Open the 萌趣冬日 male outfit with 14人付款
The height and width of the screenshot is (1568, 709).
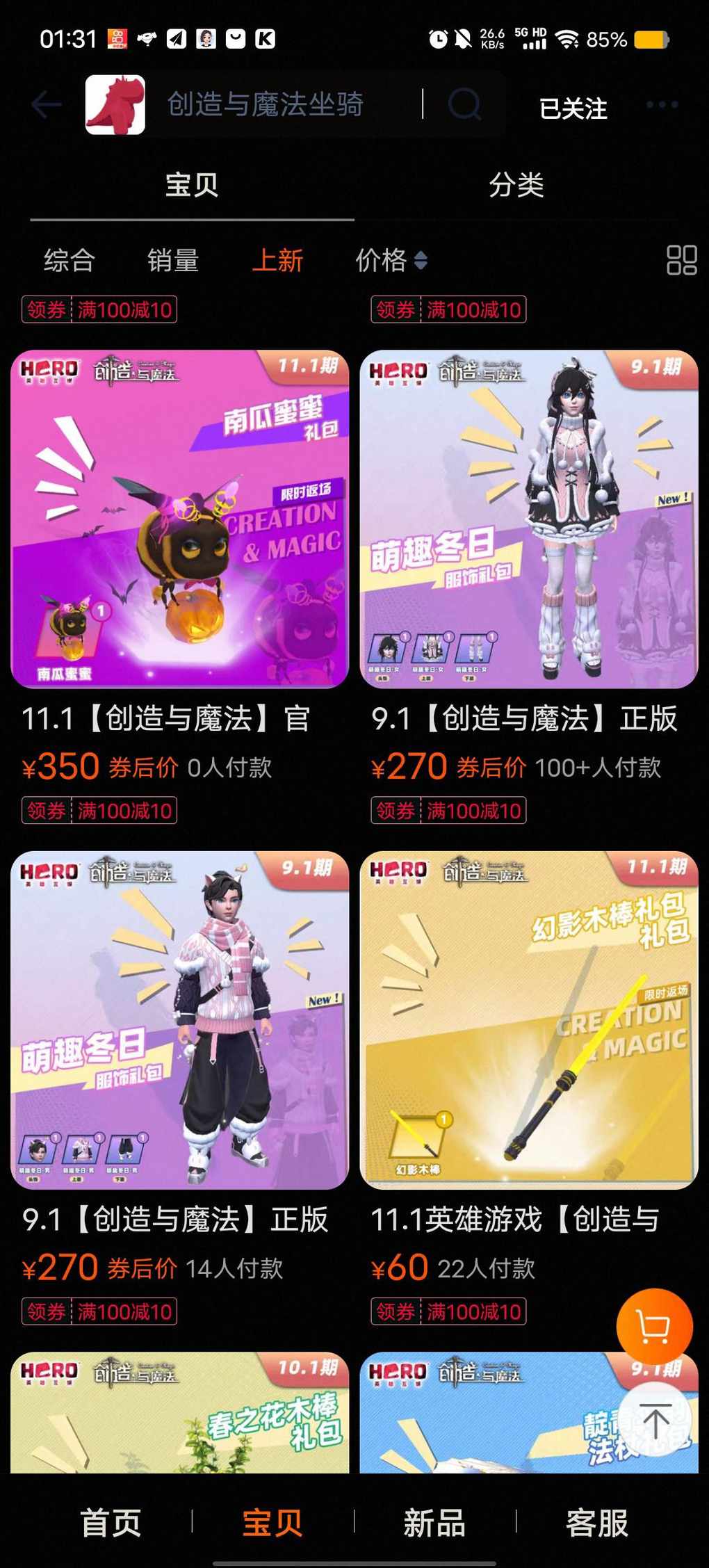click(x=180, y=1020)
